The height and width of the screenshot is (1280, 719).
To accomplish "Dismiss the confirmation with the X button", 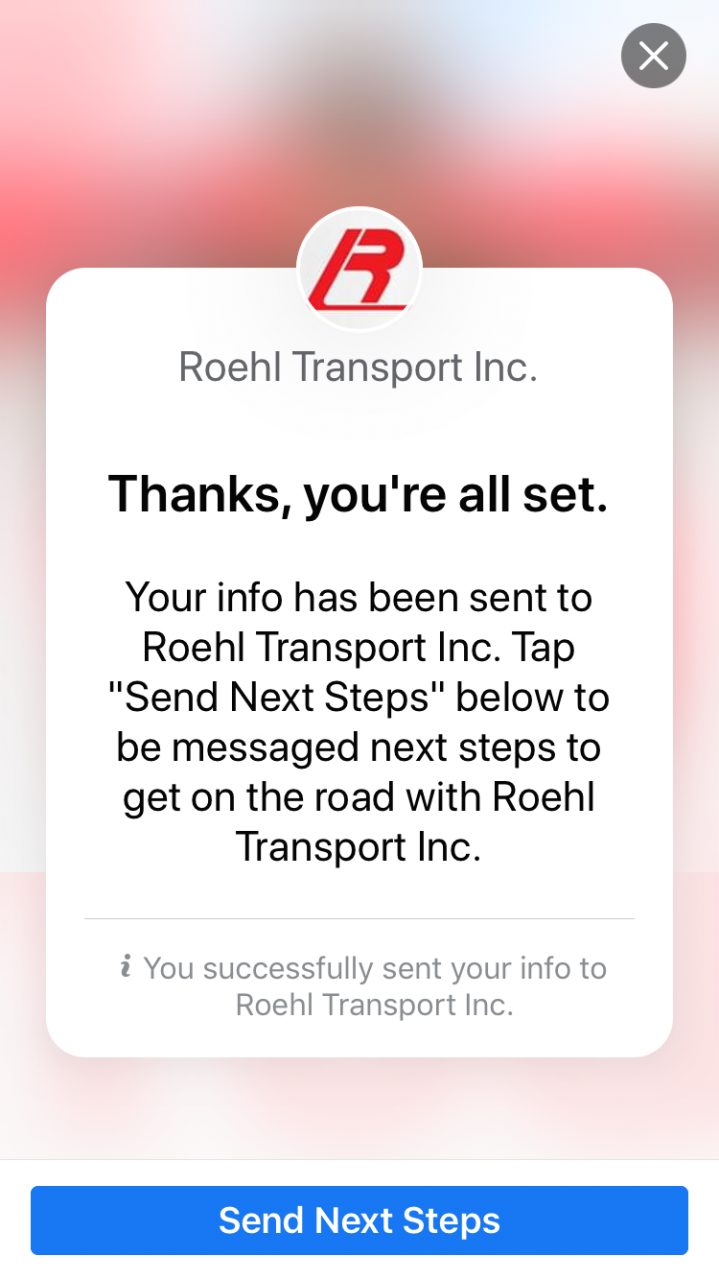I will pyautogui.click(x=653, y=56).
